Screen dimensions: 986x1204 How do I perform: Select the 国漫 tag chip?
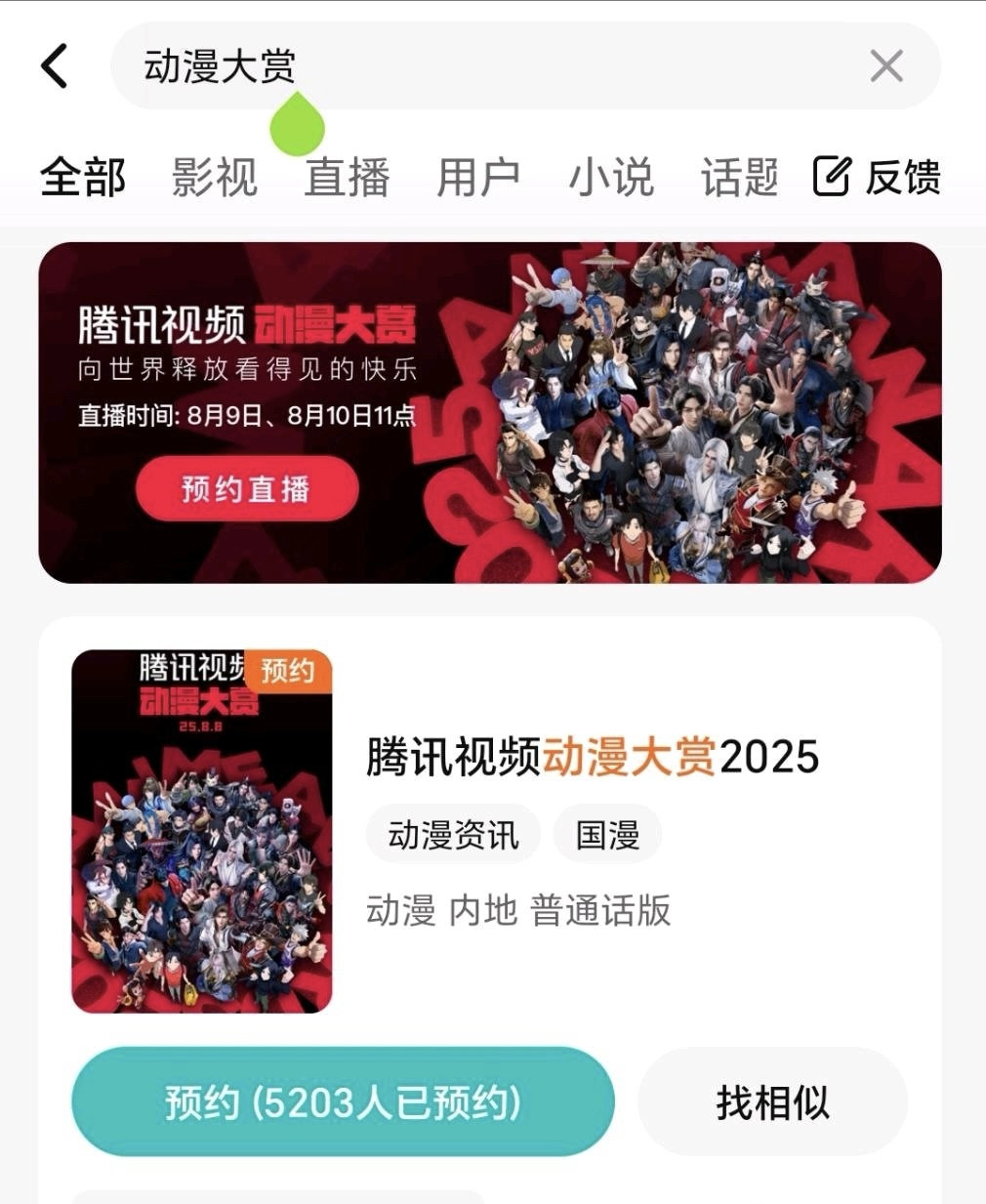[607, 835]
